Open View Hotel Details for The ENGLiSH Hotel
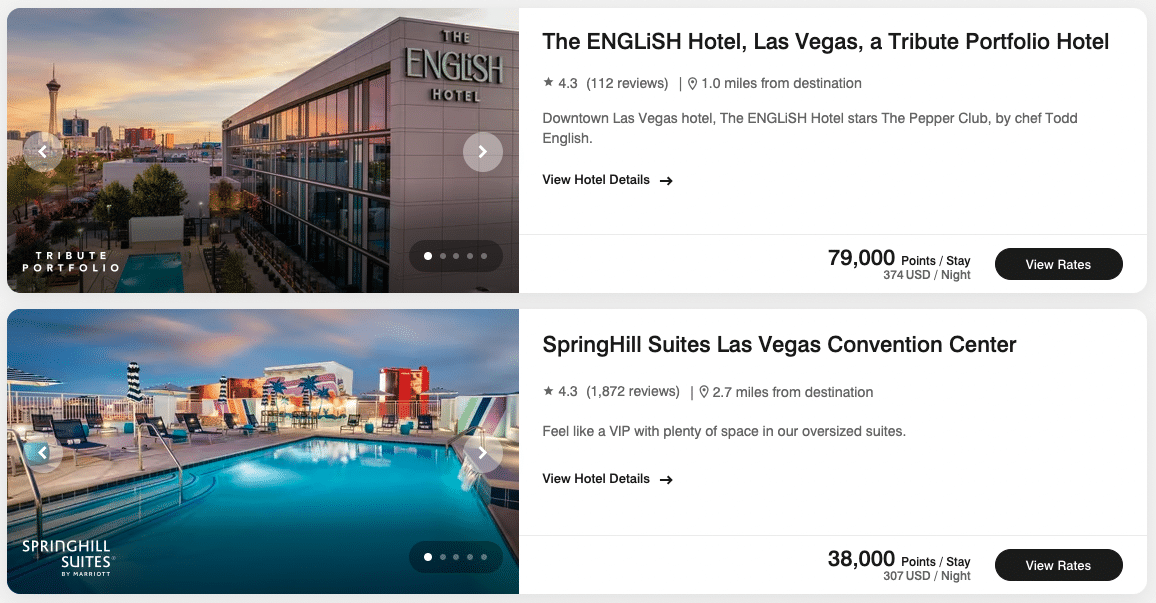 coord(607,180)
